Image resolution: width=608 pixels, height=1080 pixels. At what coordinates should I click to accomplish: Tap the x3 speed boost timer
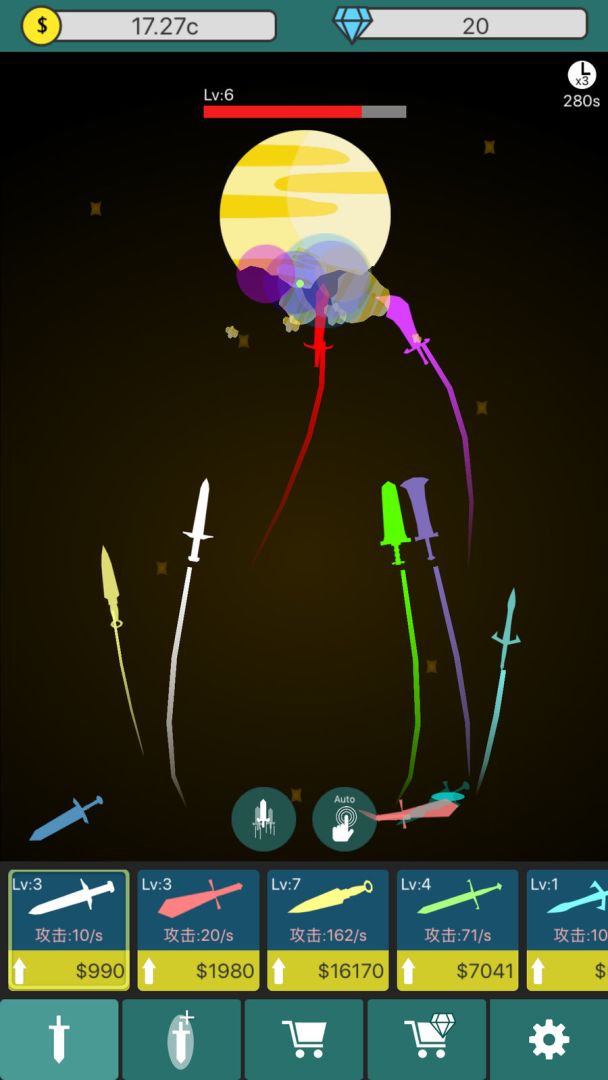pyautogui.click(x=581, y=84)
